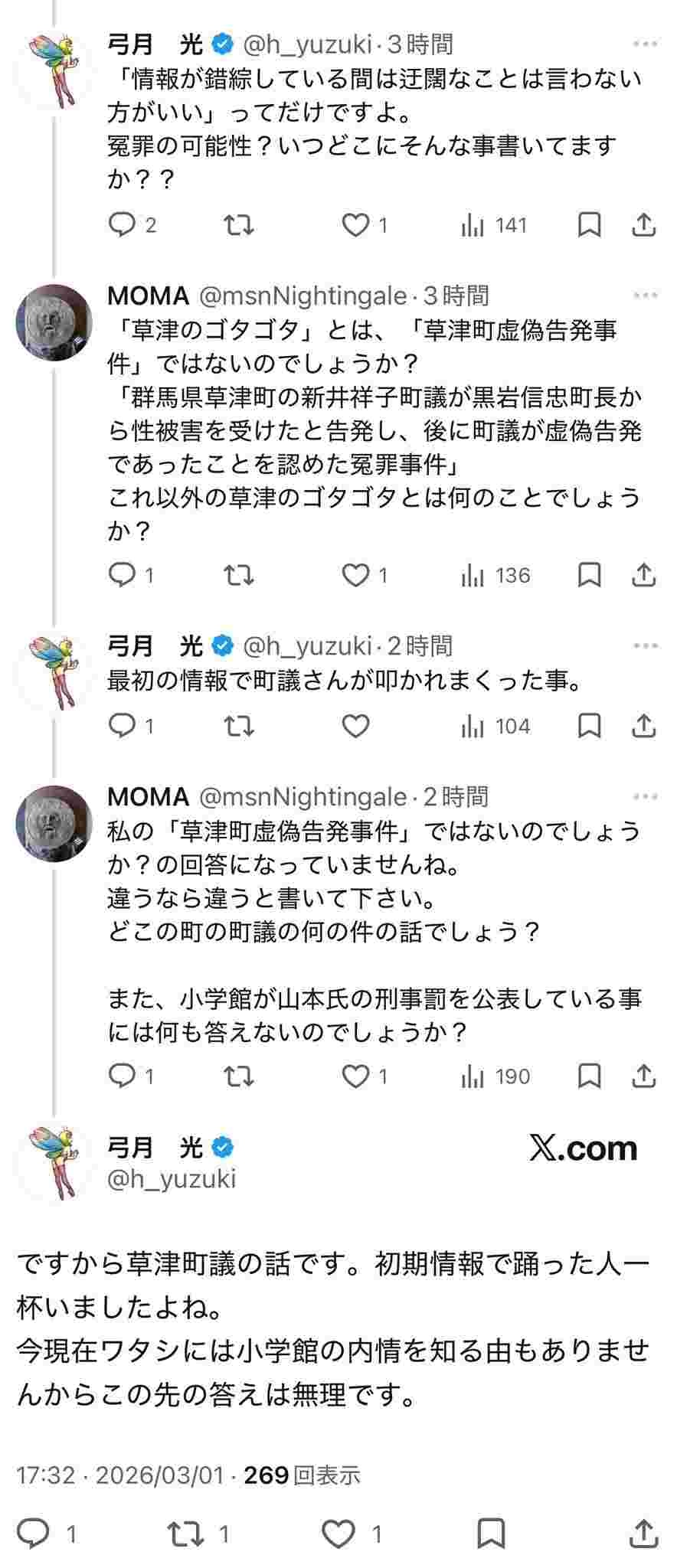The width and height of the screenshot is (677, 1568).
Task: Open overflow menu on 弓月 光's 3時間 reply
Action: point(646,44)
